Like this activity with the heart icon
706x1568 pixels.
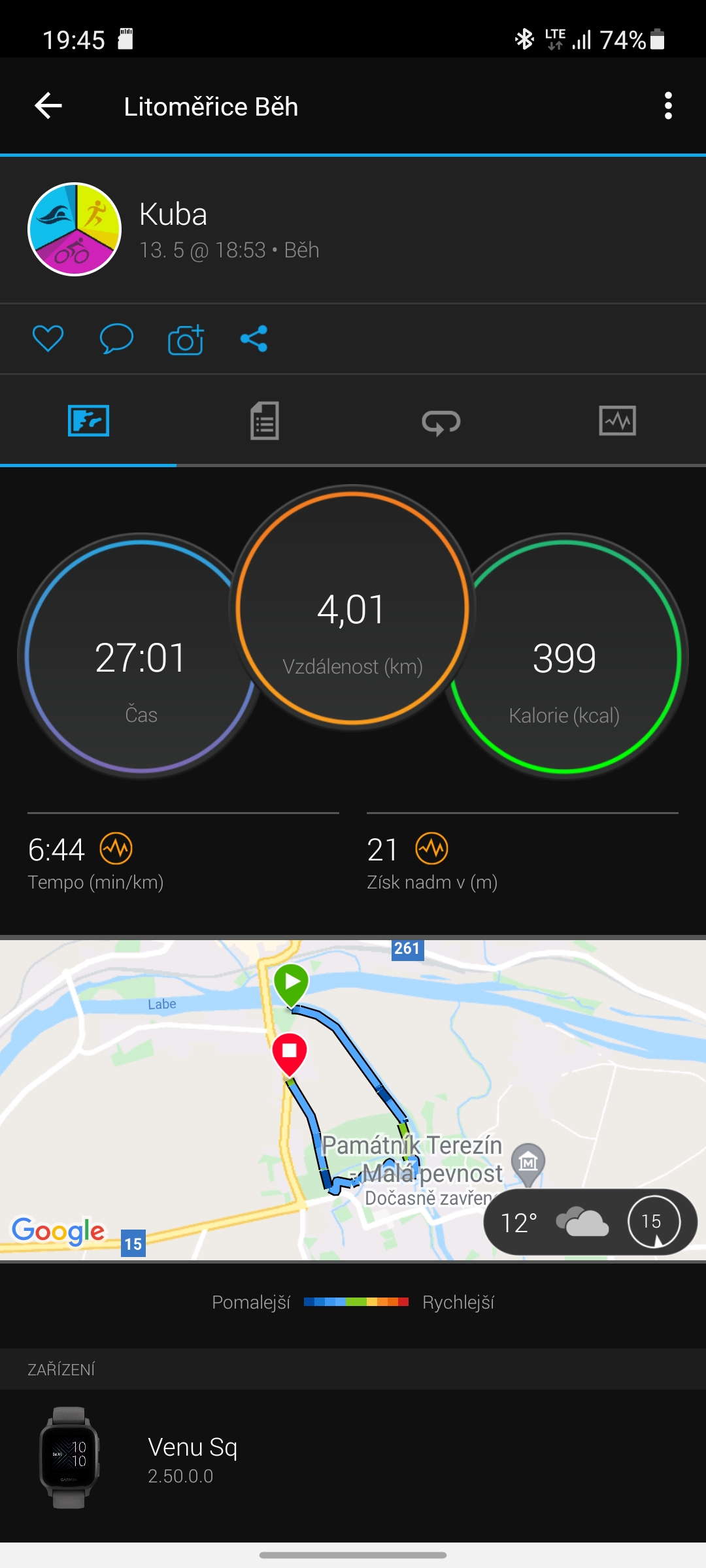click(48, 338)
